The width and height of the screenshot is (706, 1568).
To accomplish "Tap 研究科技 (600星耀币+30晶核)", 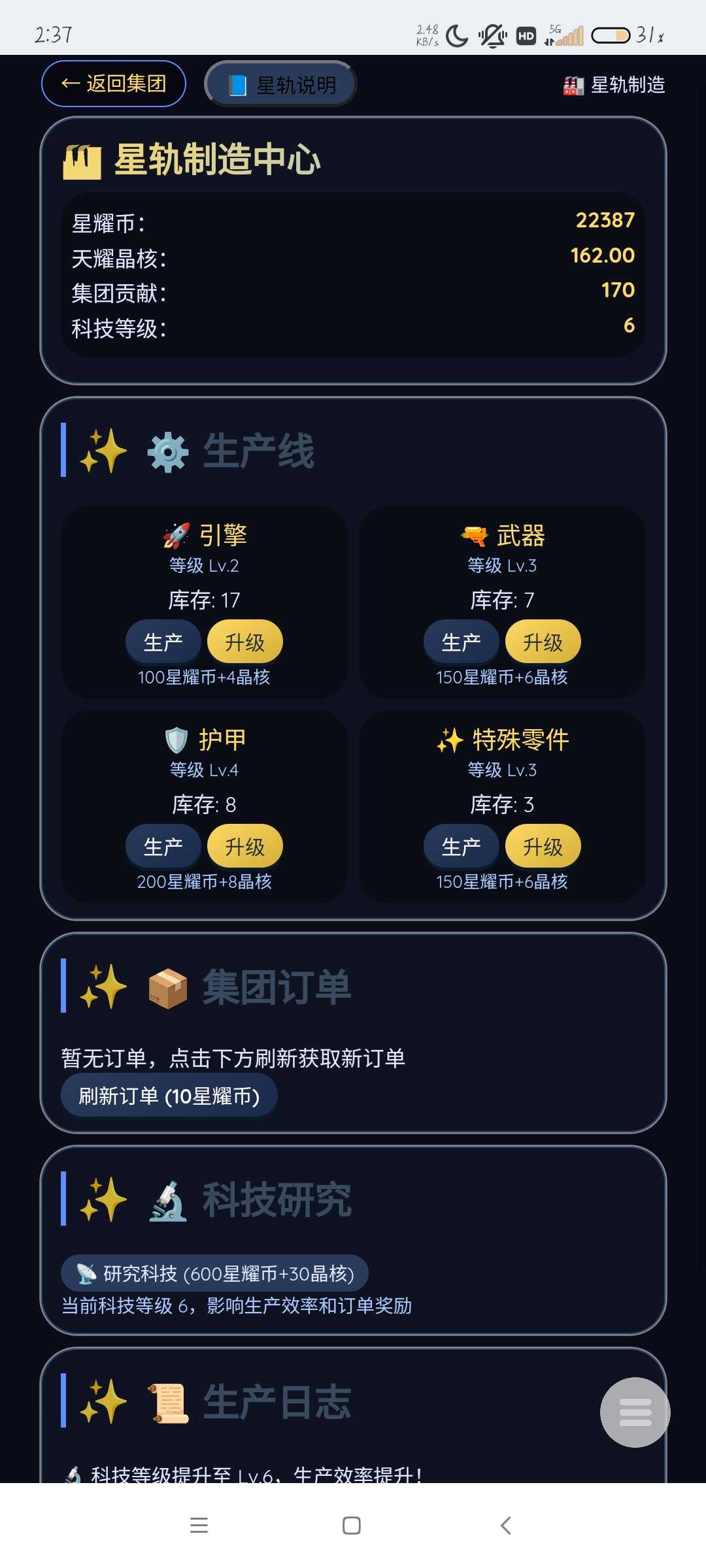I will coord(215,1273).
